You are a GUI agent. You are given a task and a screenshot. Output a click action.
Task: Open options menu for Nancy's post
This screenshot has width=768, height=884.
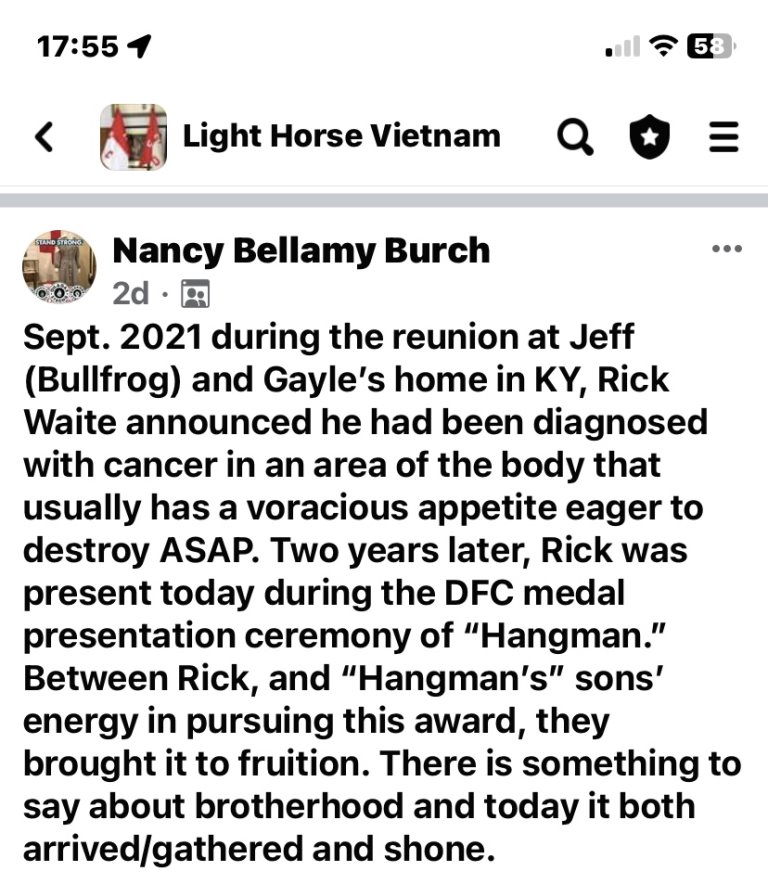(726, 249)
